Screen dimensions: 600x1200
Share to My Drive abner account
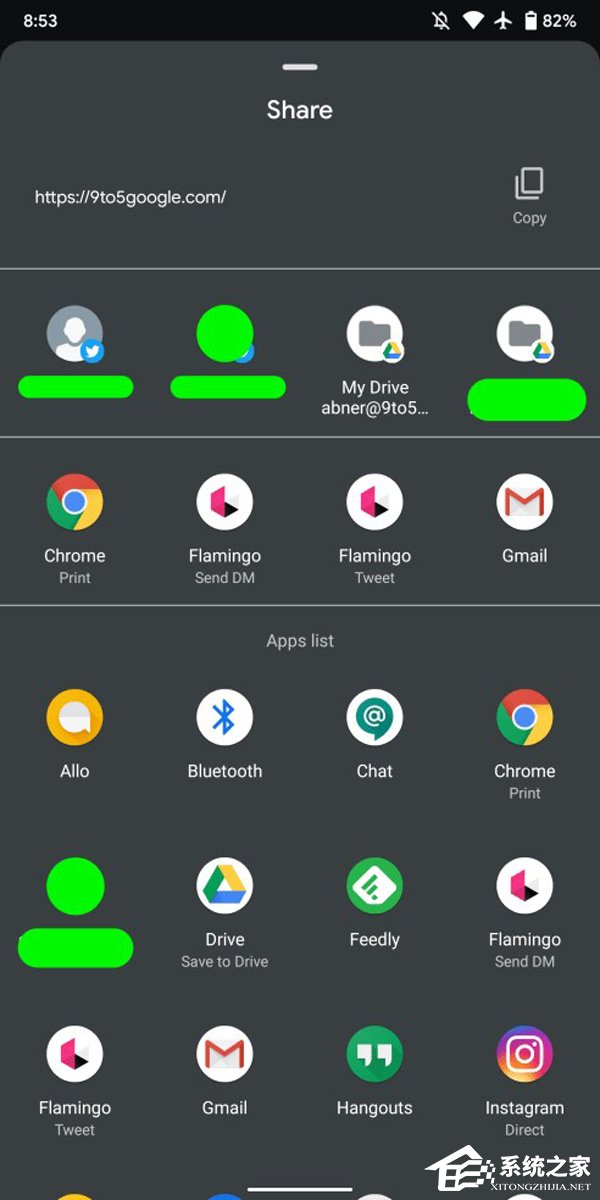coord(375,336)
